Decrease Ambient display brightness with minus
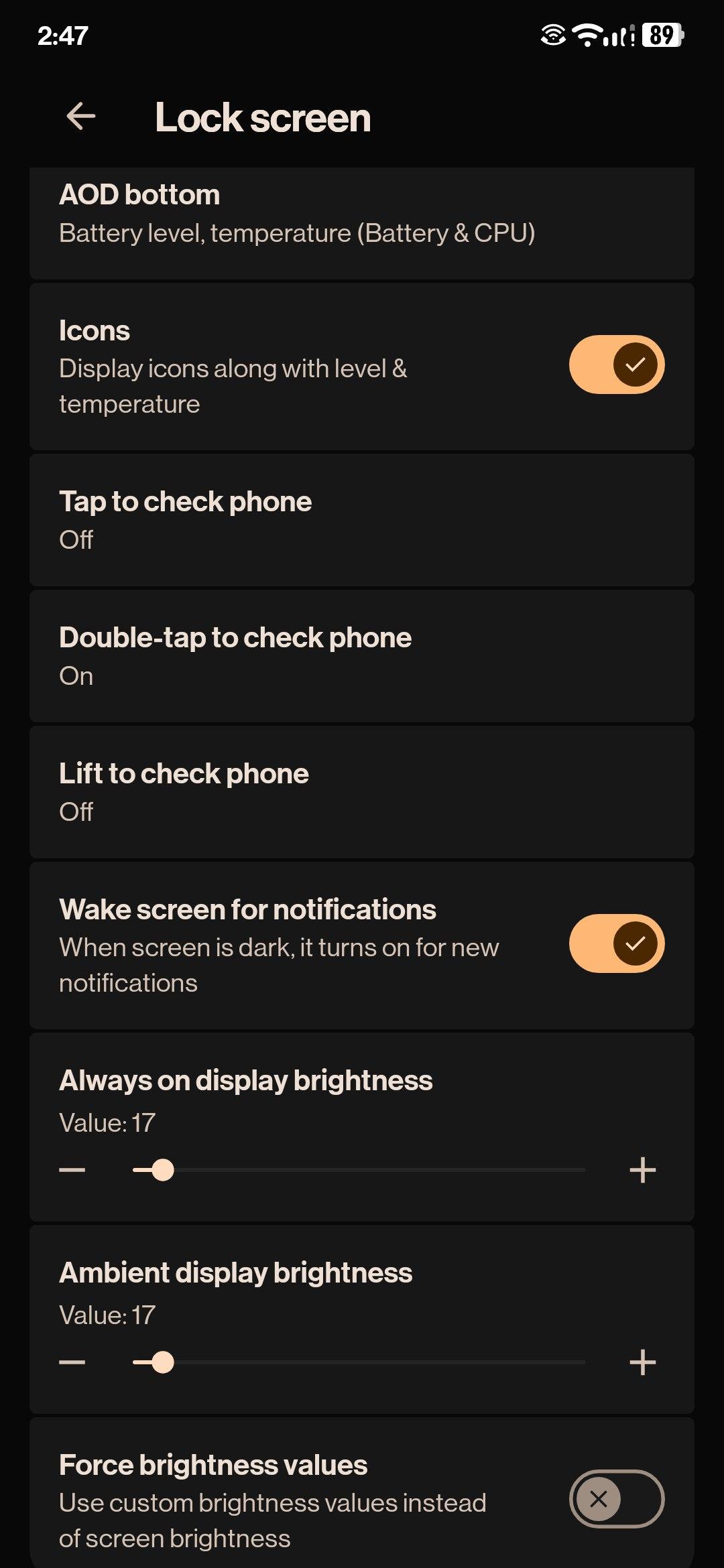The height and width of the screenshot is (1568, 724). [x=72, y=1362]
